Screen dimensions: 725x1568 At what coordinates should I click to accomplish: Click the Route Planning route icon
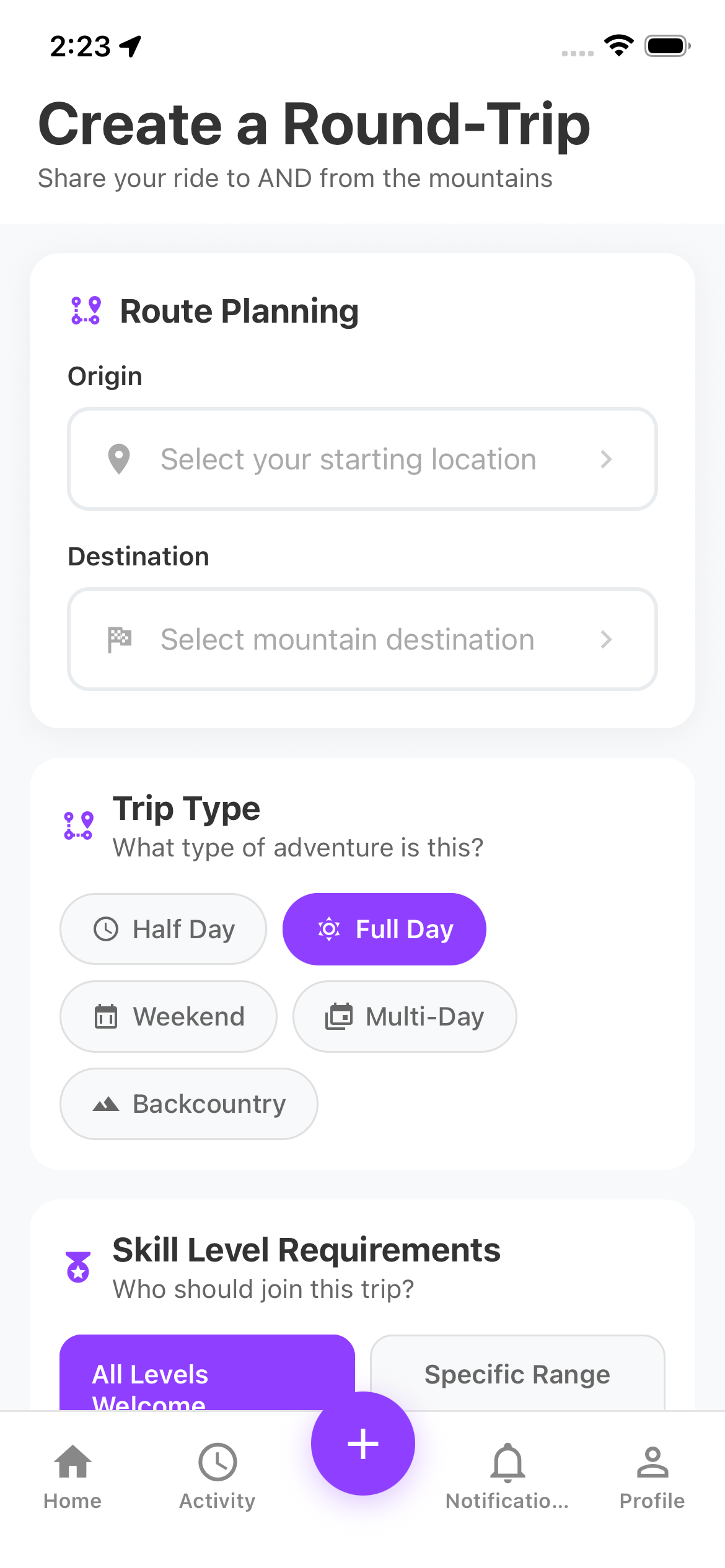point(85,311)
